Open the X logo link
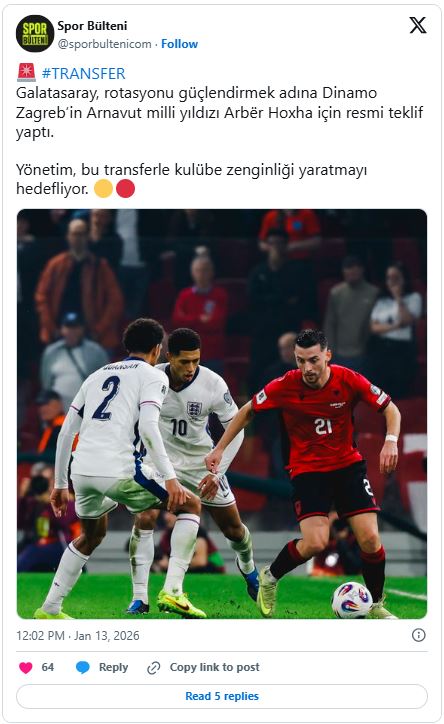This screenshot has height=724, width=444. point(418,25)
